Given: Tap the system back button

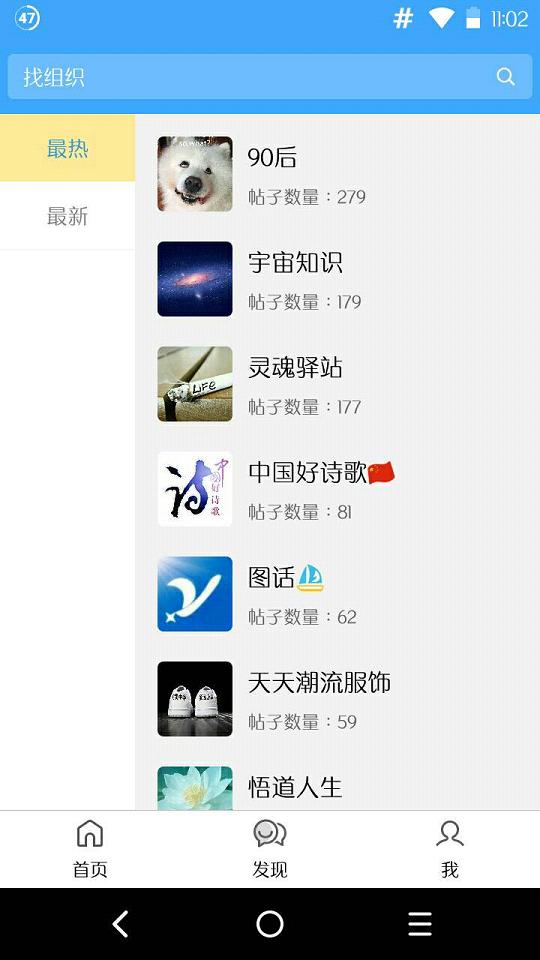Looking at the screenshot, I should (121, 924).
